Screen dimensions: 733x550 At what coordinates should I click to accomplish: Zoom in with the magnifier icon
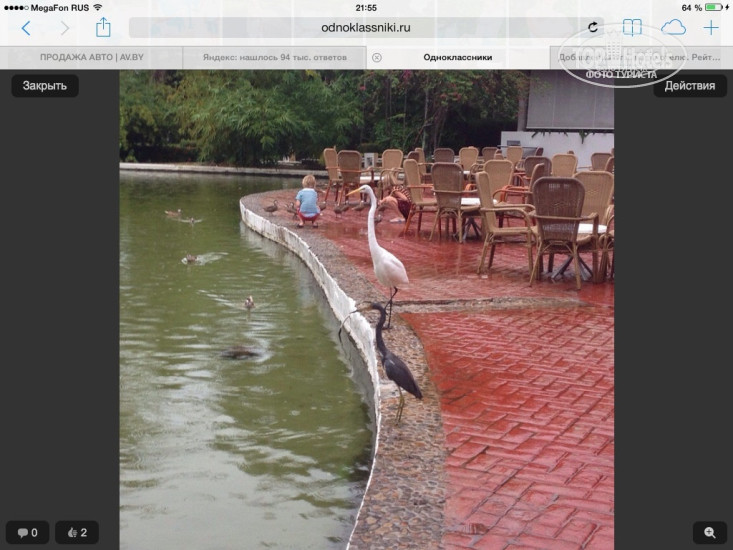click(710, 533)
